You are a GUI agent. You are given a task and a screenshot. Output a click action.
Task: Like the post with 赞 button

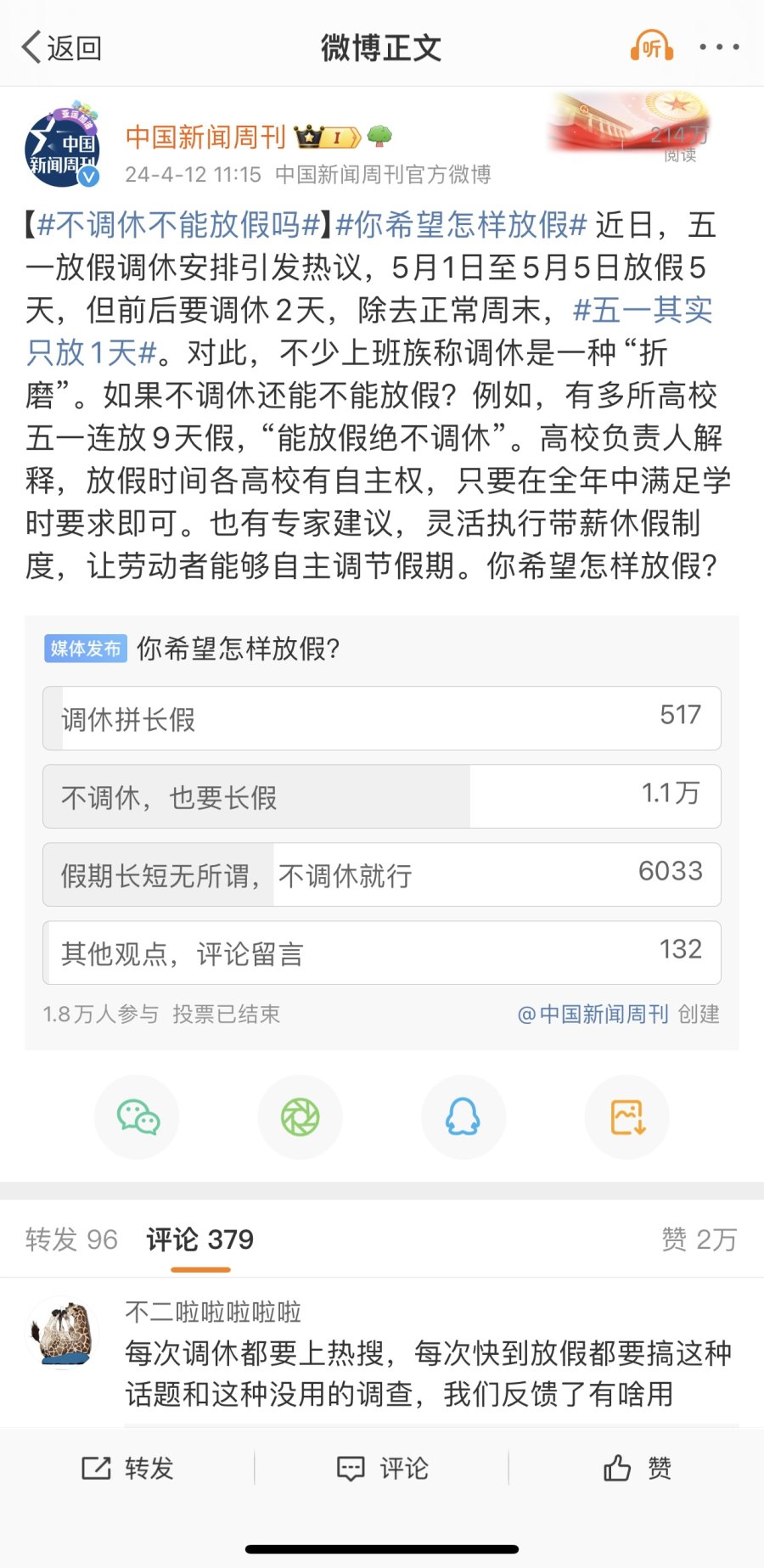pos(637,1468)
